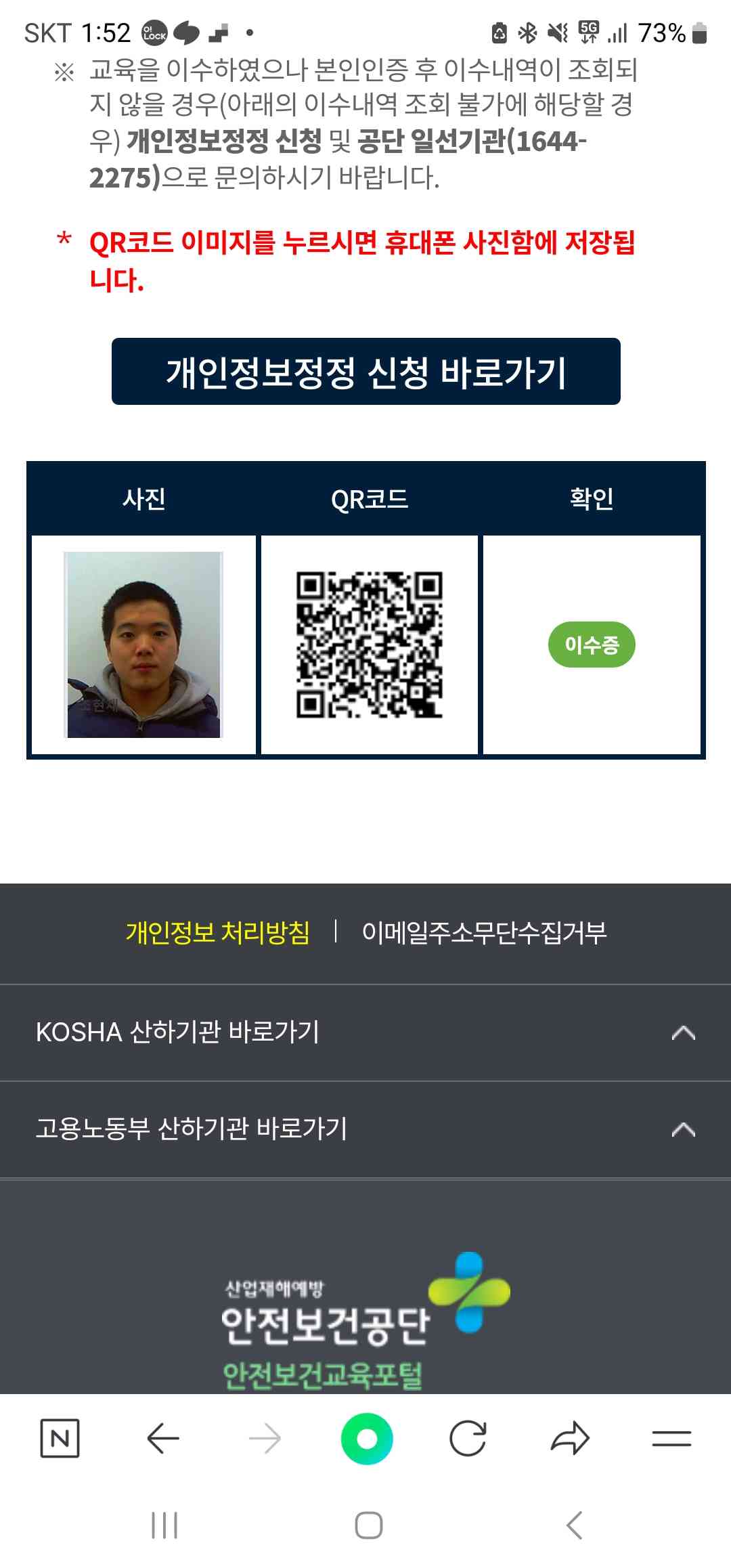This screenshot has width=731, height=1568.
Task: Save the QR code image to gallery
Action: (x=370, y=645)
